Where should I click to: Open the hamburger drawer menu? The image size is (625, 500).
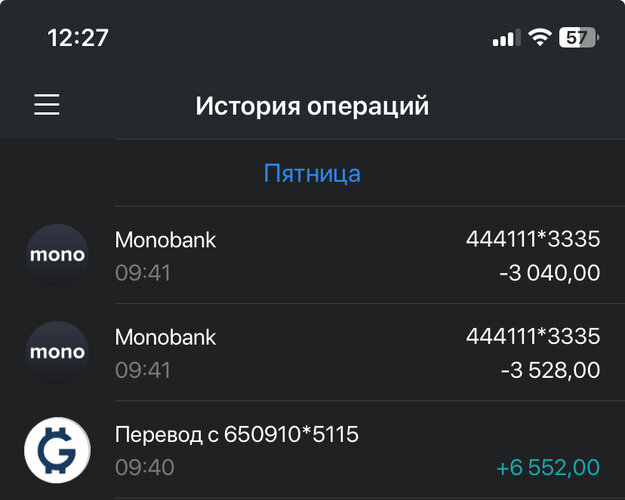pyautogui.click(x=47, y=105)
